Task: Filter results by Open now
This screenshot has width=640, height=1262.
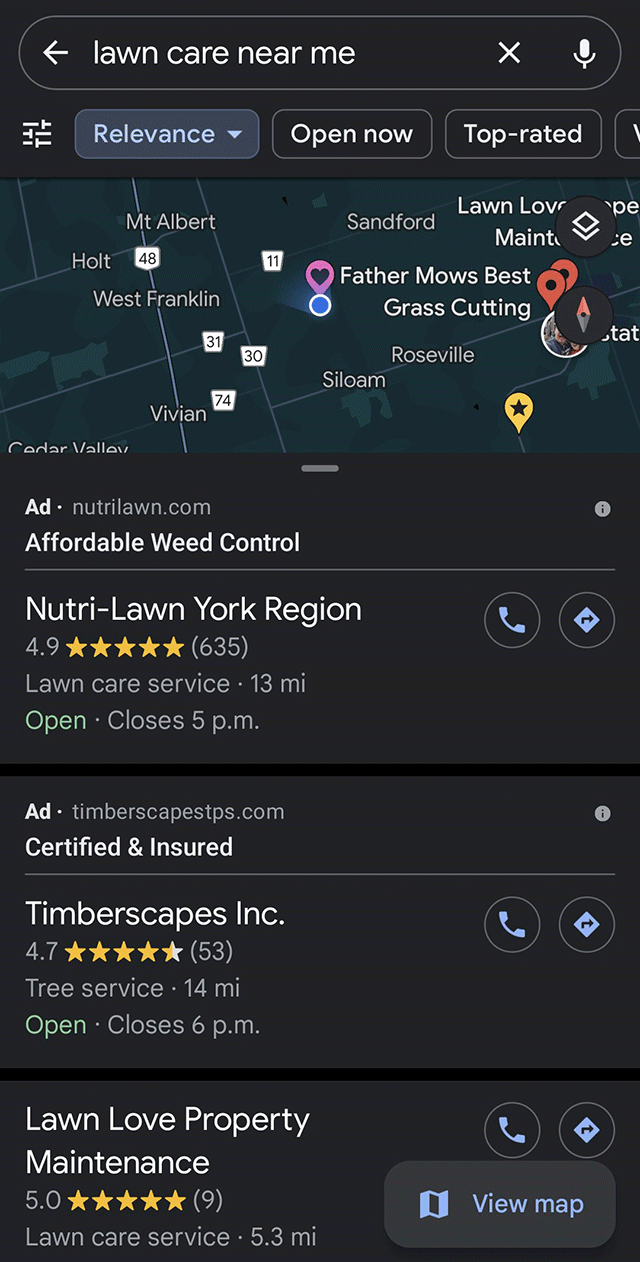Action: tap(351, 134)
